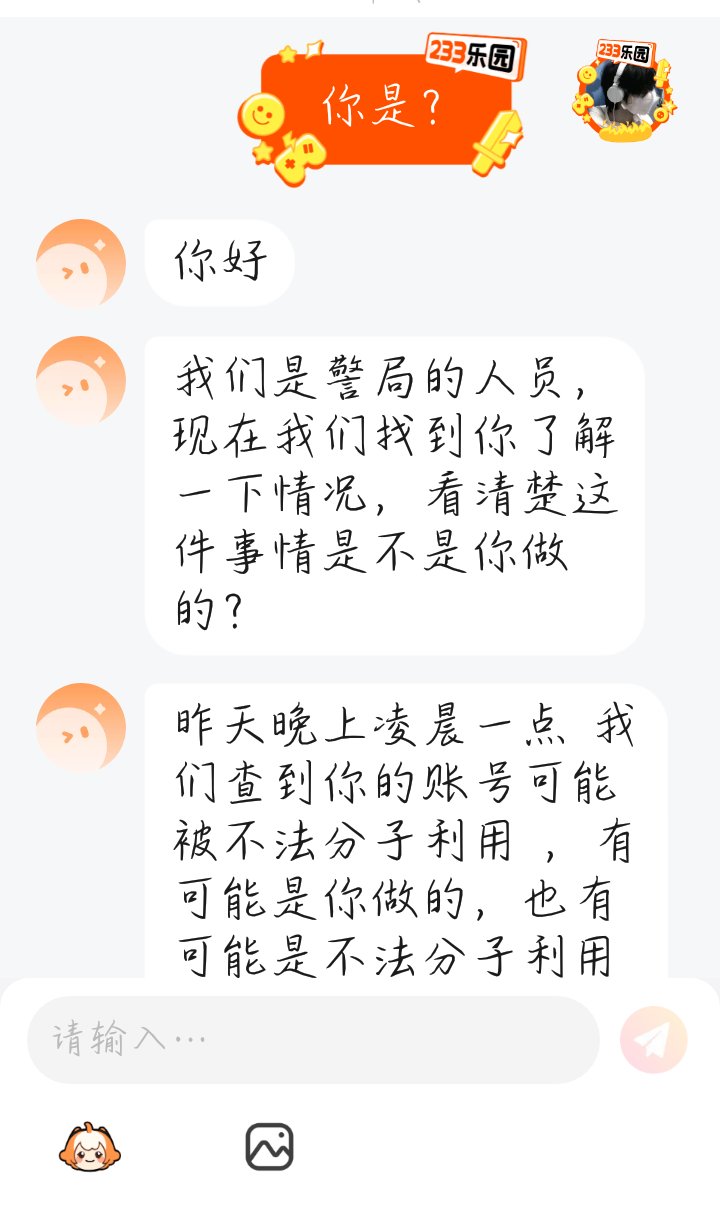The height and width of the screenshot is (1205, 720).
Task: Open my own profile avatar
Action: 625,92
